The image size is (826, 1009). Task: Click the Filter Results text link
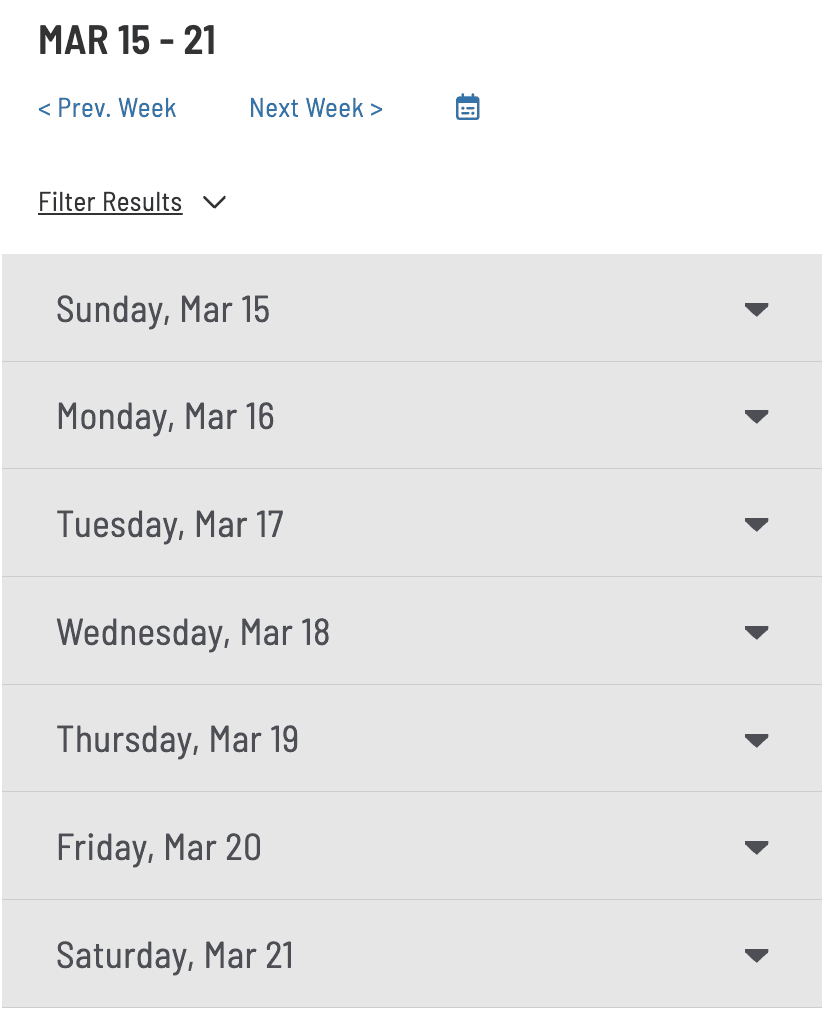[110, 202]
